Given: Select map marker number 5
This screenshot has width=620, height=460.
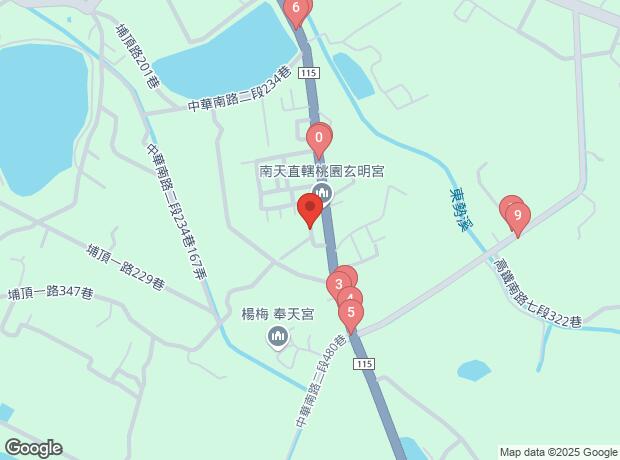Looking at the screenshot, I should click(x=350, y=312).
